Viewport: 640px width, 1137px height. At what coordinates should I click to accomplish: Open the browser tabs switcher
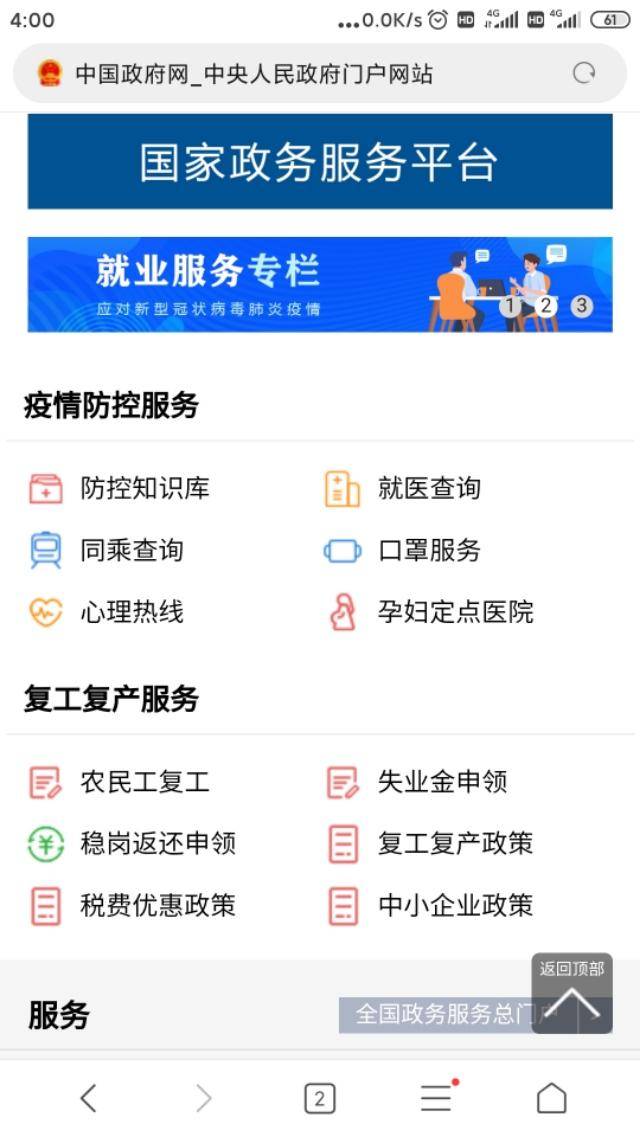point(319,1098)
